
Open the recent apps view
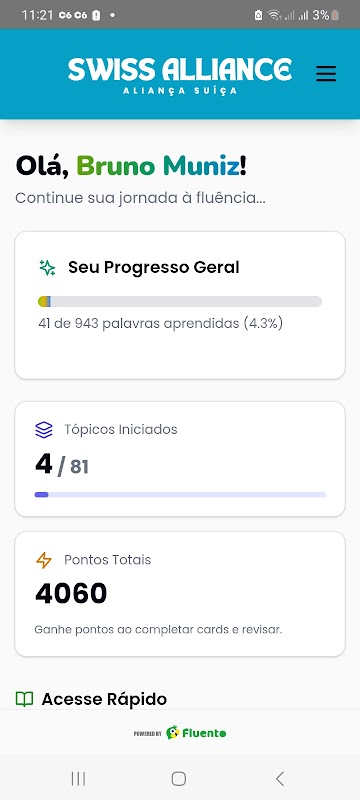[79, 779]
